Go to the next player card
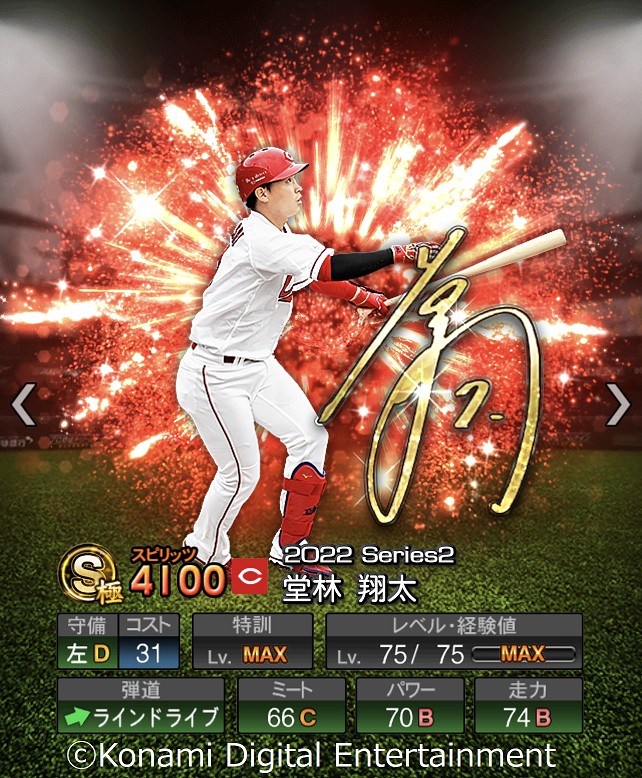The height and width of the screenshot is (778, 642). pos(618,405)
